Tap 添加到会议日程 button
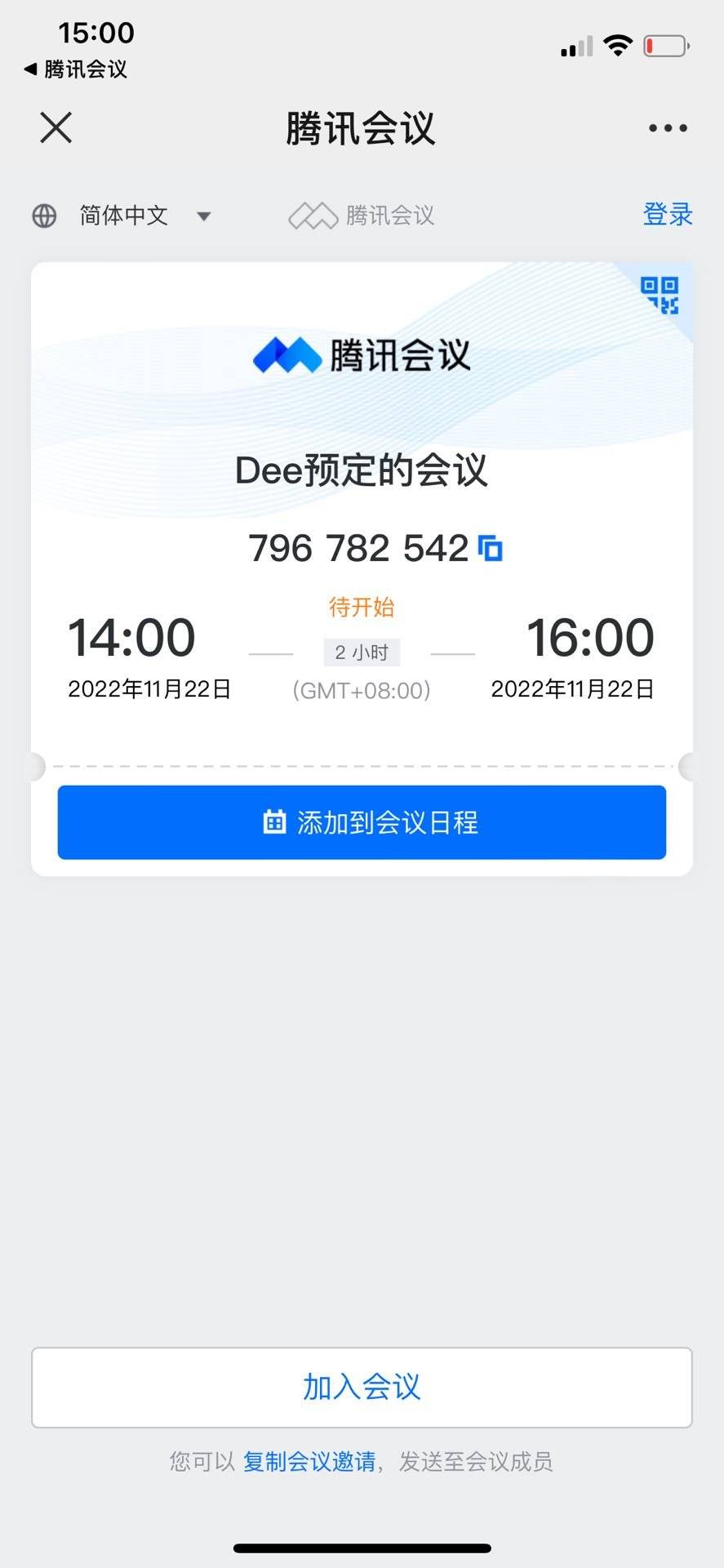The height and width of the screenshot is (1568, 724). [x=362, y=822]
